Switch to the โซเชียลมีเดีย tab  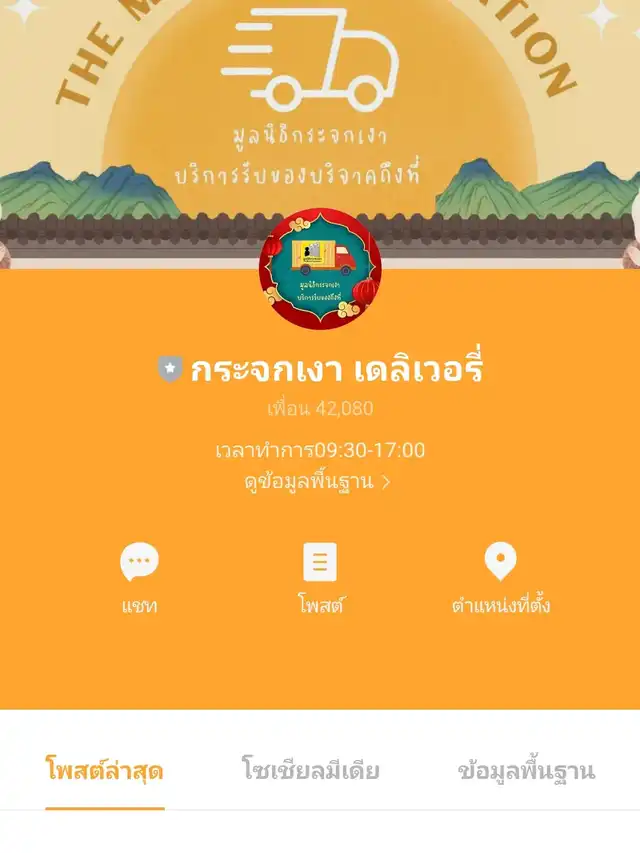(310, 771)
